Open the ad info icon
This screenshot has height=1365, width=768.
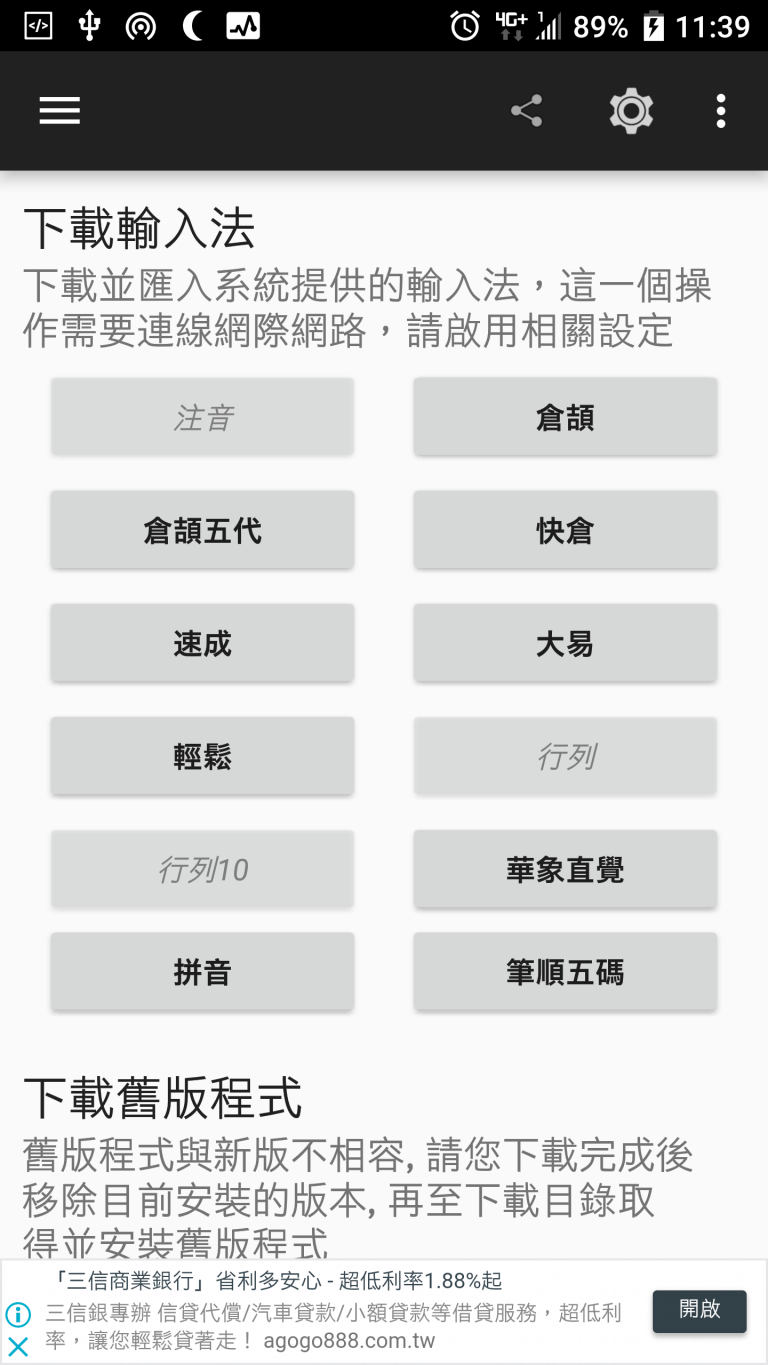[x=18, y=1314]
